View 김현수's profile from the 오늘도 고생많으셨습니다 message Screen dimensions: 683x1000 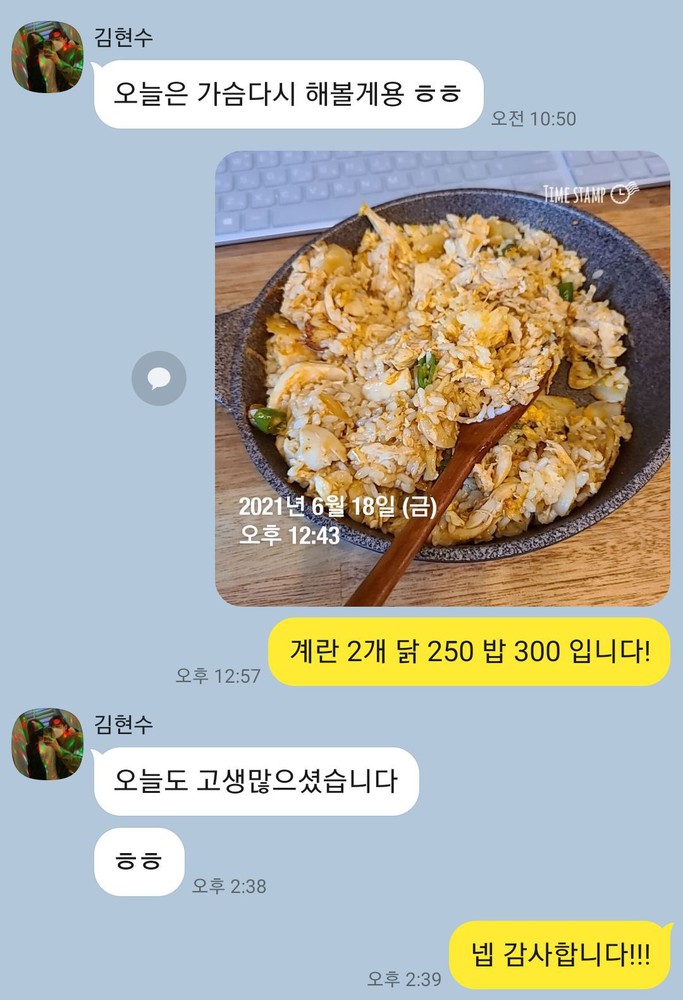47,744
